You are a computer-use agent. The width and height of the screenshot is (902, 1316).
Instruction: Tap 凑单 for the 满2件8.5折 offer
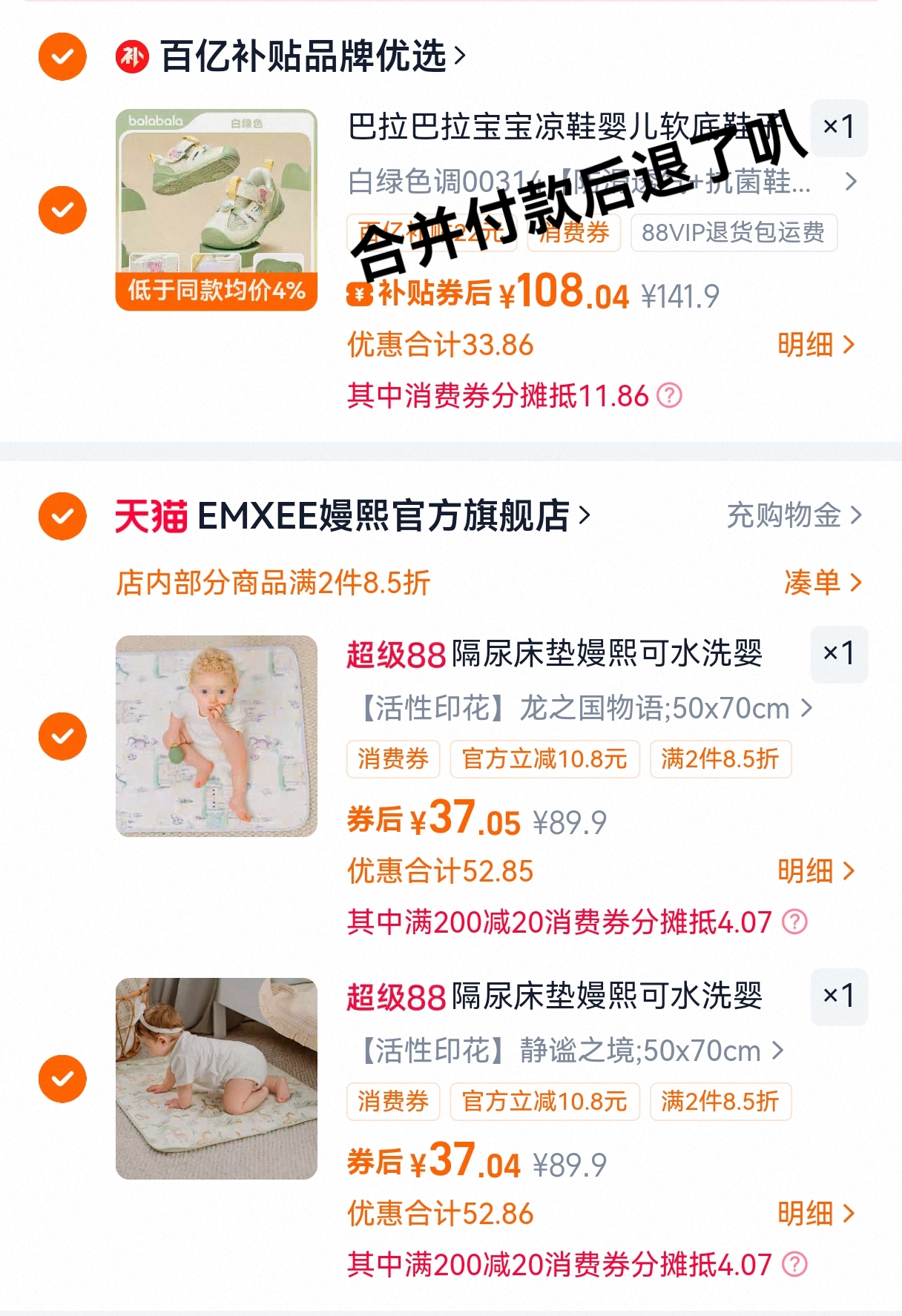pyautogui.click(x=822, y=583)
